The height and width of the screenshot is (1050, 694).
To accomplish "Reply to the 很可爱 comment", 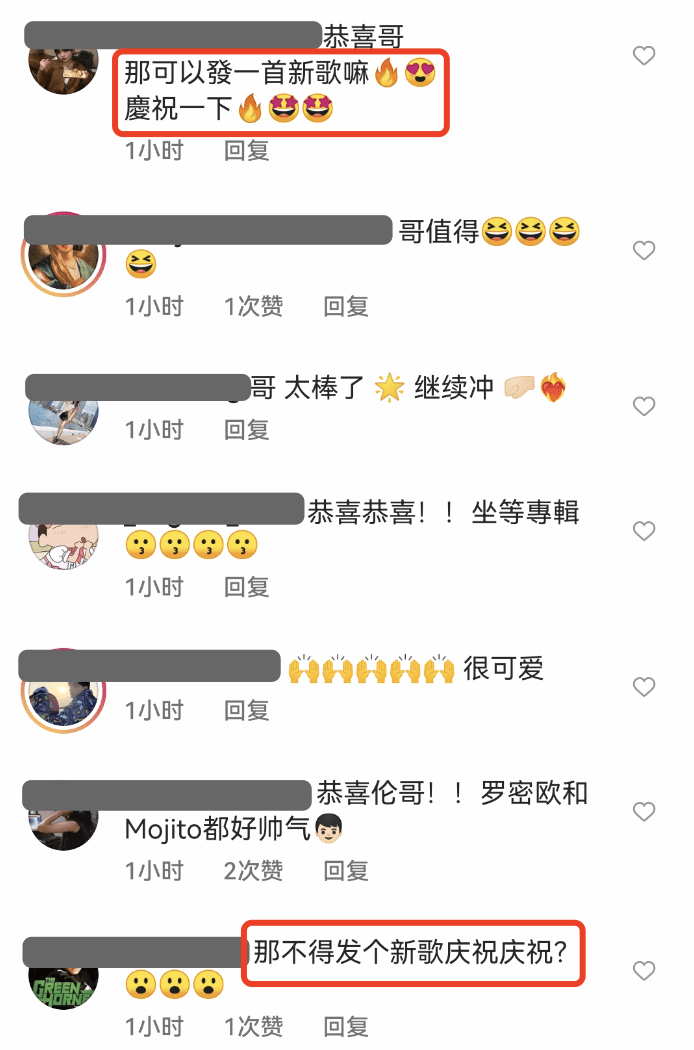I will point(246,710).
